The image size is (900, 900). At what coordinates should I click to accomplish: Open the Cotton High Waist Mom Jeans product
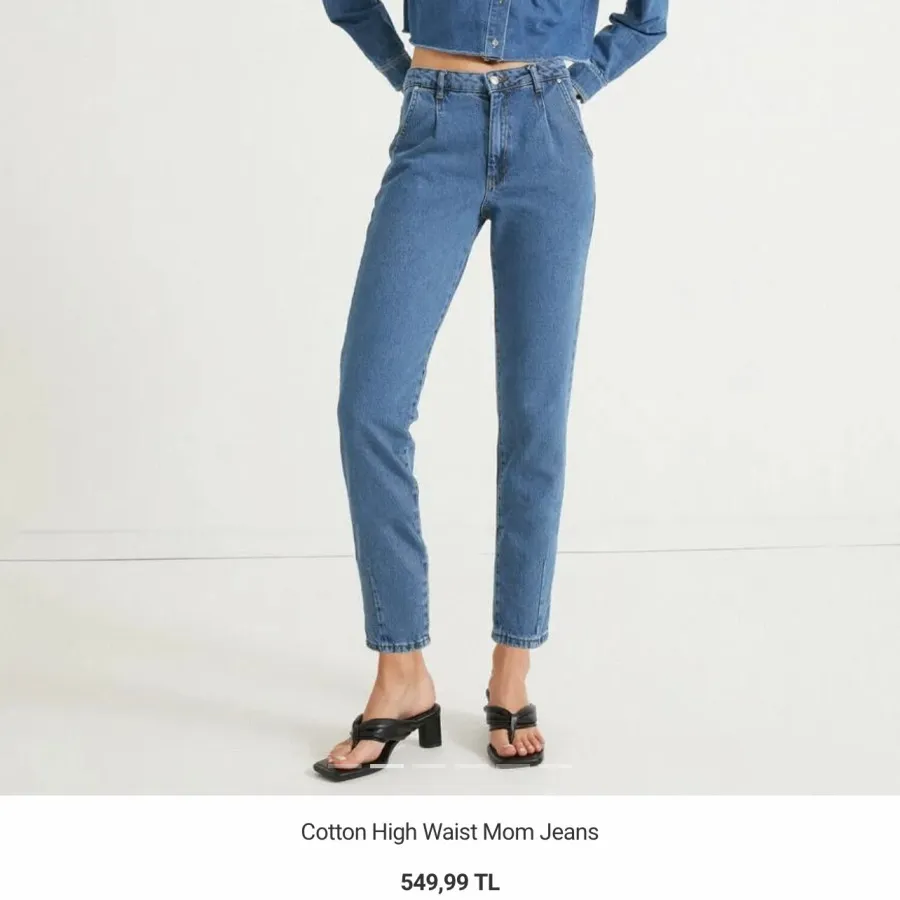tap(449, 831)
